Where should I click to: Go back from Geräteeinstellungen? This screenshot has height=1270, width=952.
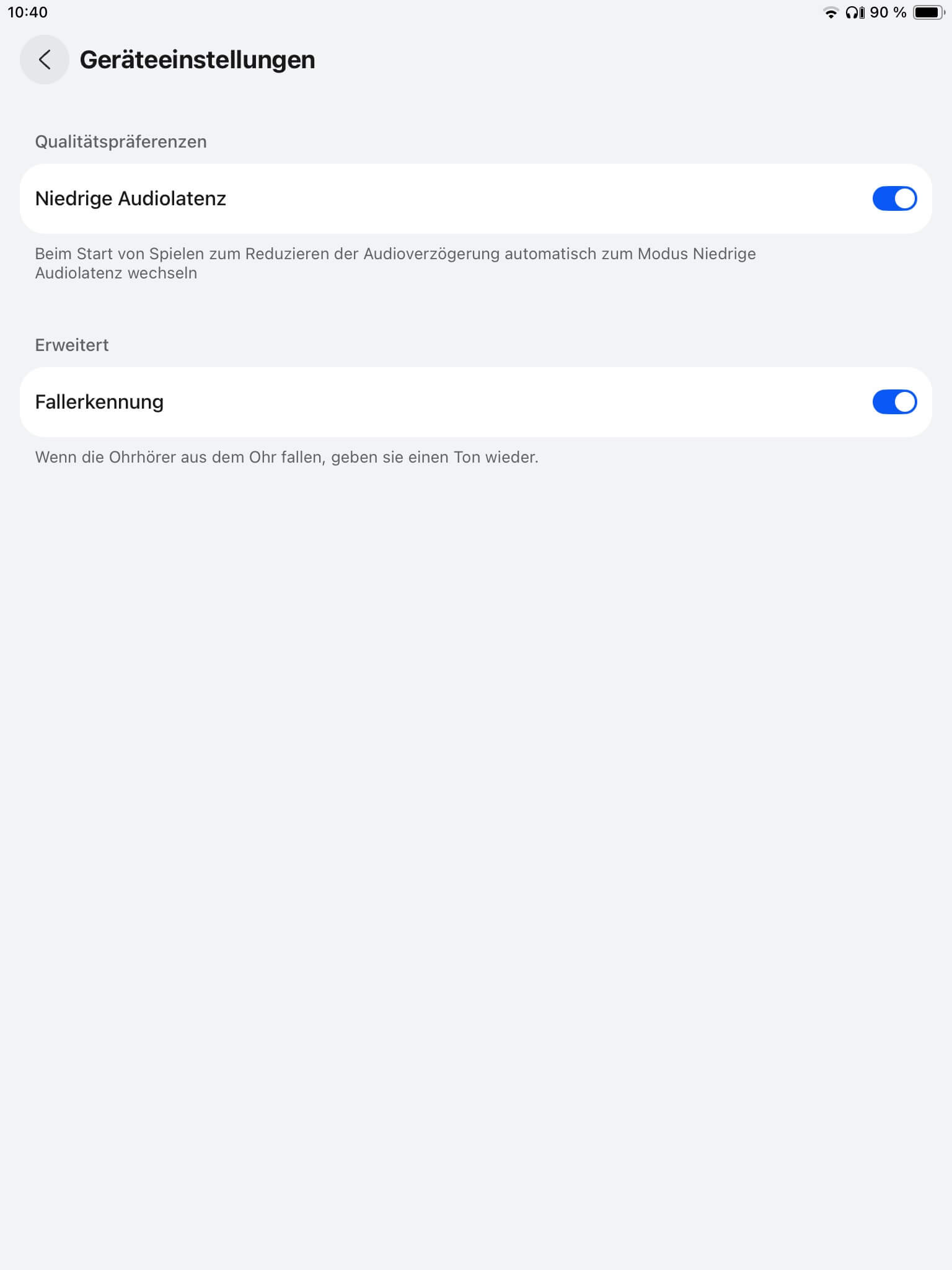click(44, 60)
